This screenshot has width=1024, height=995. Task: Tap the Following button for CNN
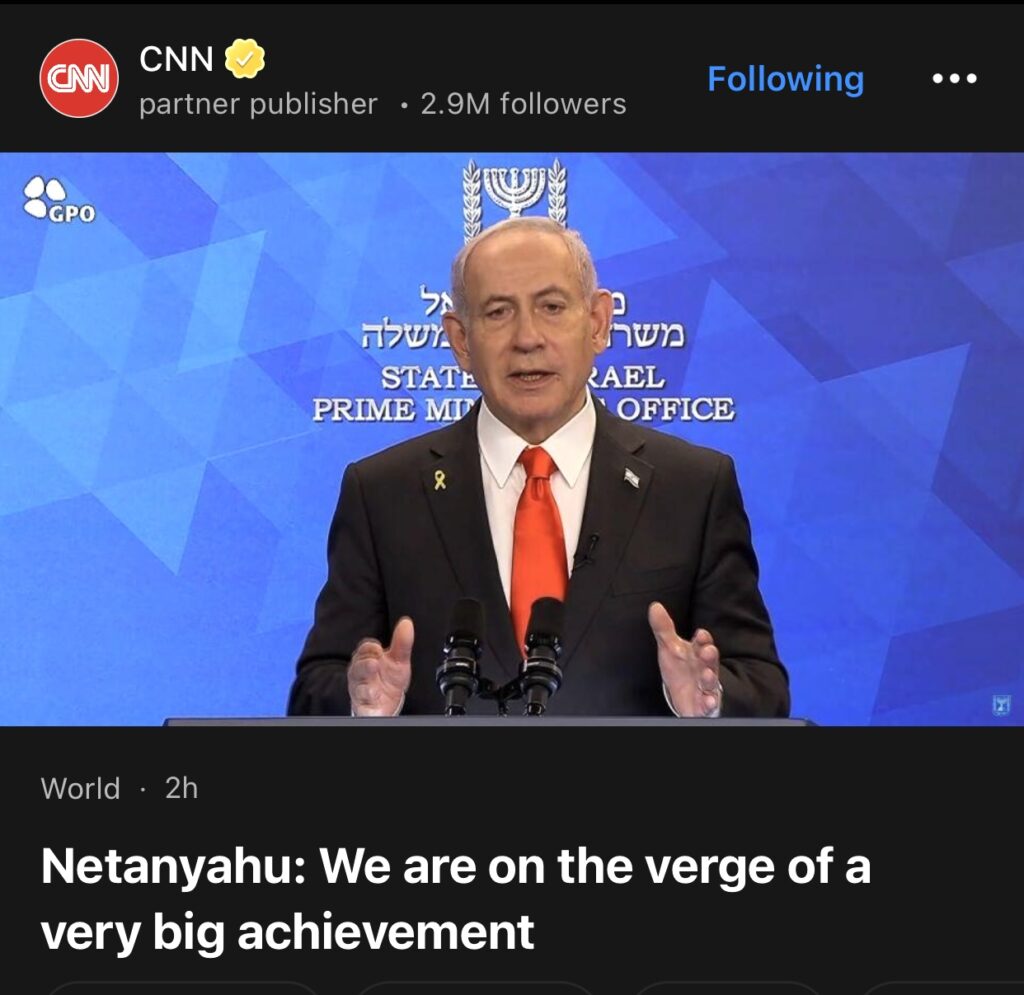[785, 79]
